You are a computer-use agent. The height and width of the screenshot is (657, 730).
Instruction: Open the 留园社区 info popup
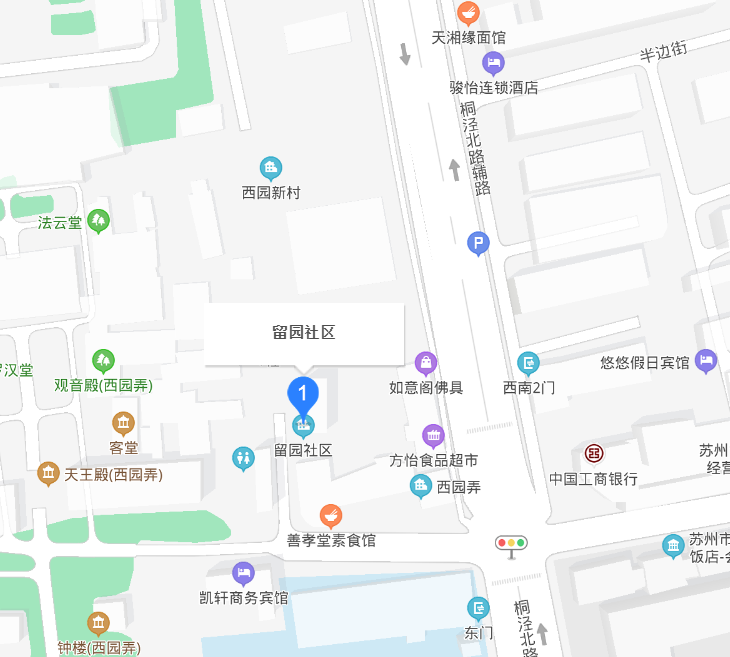pyautogui.click(x=304, y=333)
